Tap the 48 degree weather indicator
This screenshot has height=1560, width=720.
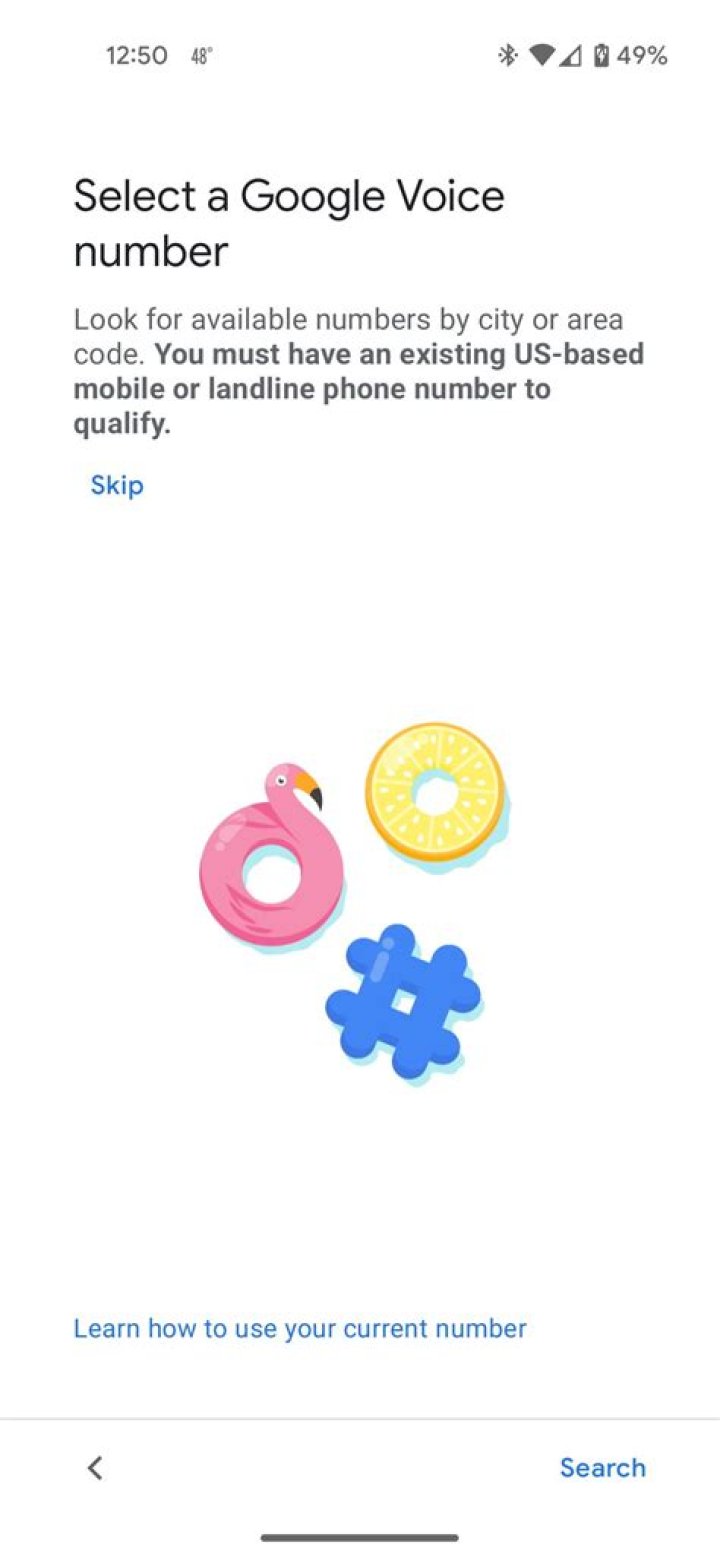(x=200, y=57)
